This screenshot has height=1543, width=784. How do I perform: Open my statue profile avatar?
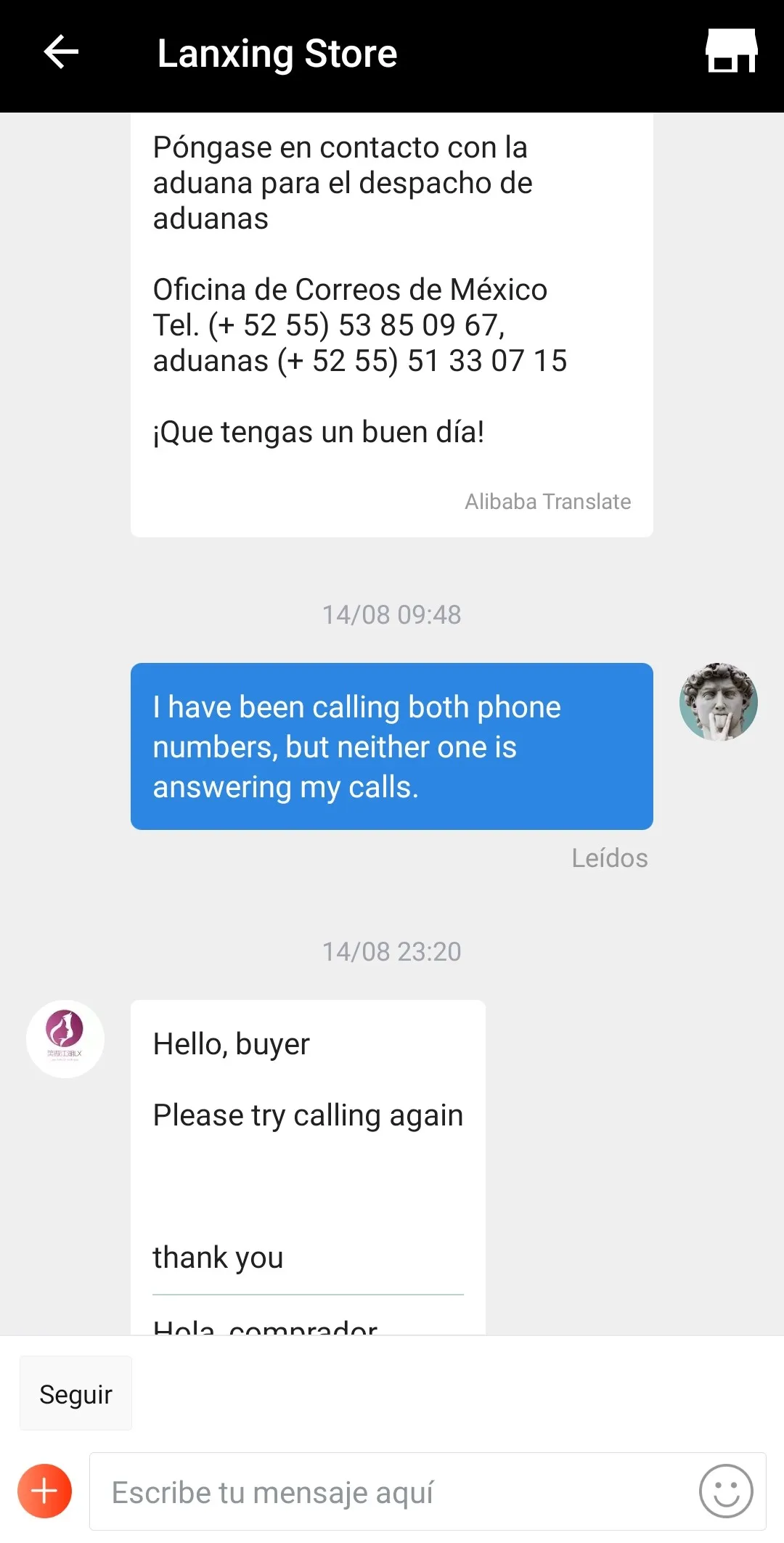click(x=718, y=701)
